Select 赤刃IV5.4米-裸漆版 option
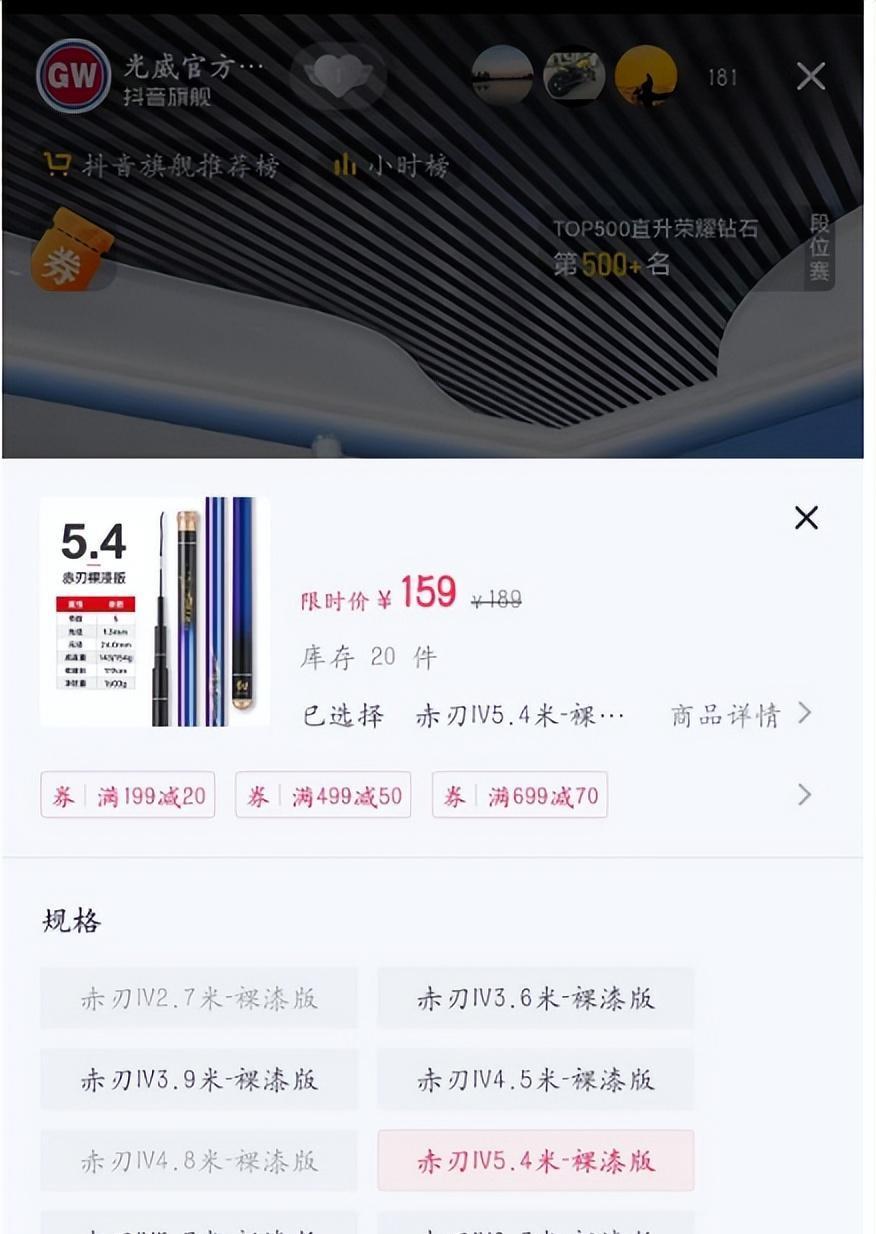This screenshot has width=876, height=1234. click(x=535, y=1160)
